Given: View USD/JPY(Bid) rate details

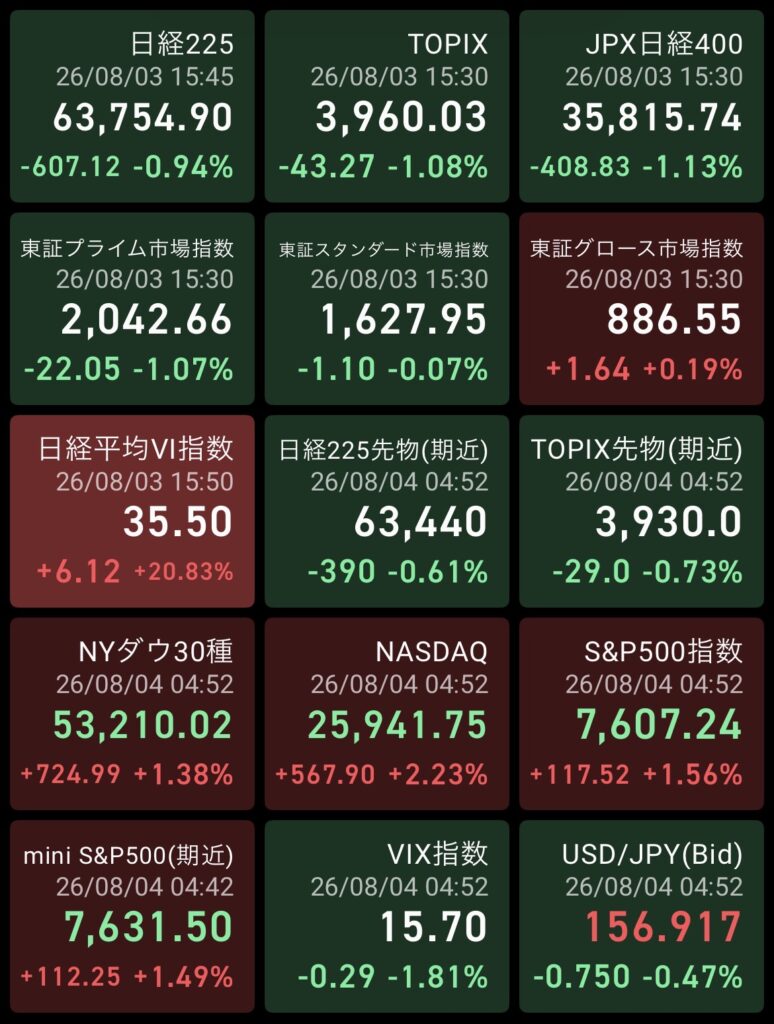Looking at the screenshot, I should coord(641,916).
